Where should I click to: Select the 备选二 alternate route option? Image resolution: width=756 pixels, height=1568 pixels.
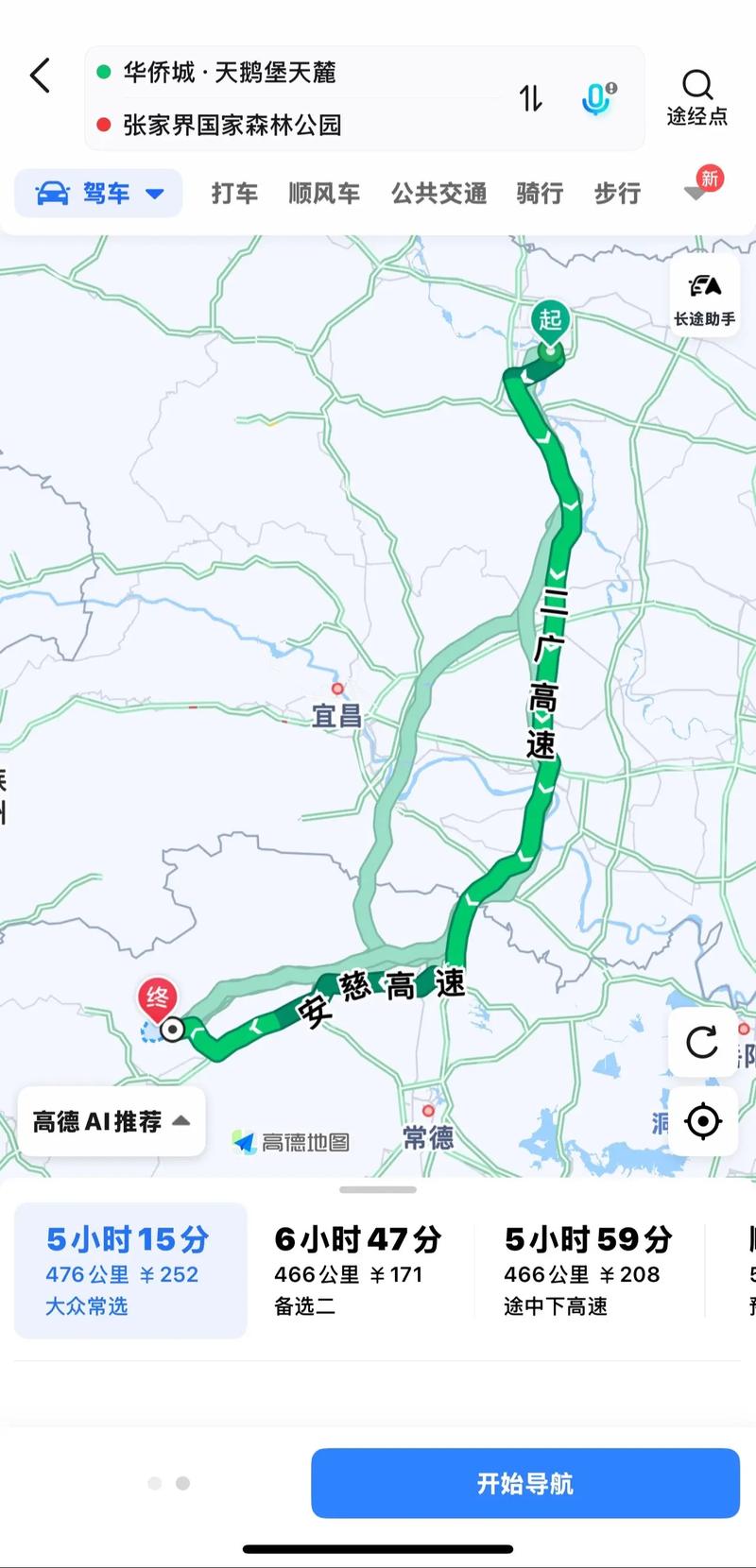click(359, 1270)
